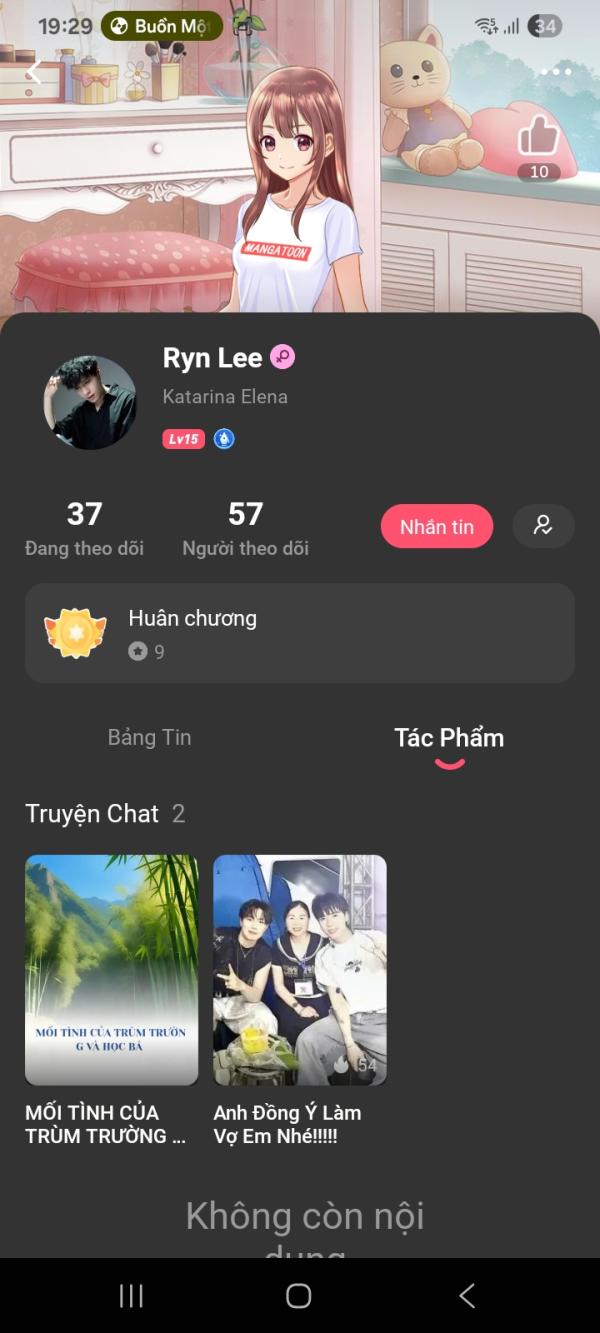This screenshot has width=600, height=1333.
Task: Open story MỐI TÌNH CỦA TRÙM TRƯỜNG
Action: (111, 970)
